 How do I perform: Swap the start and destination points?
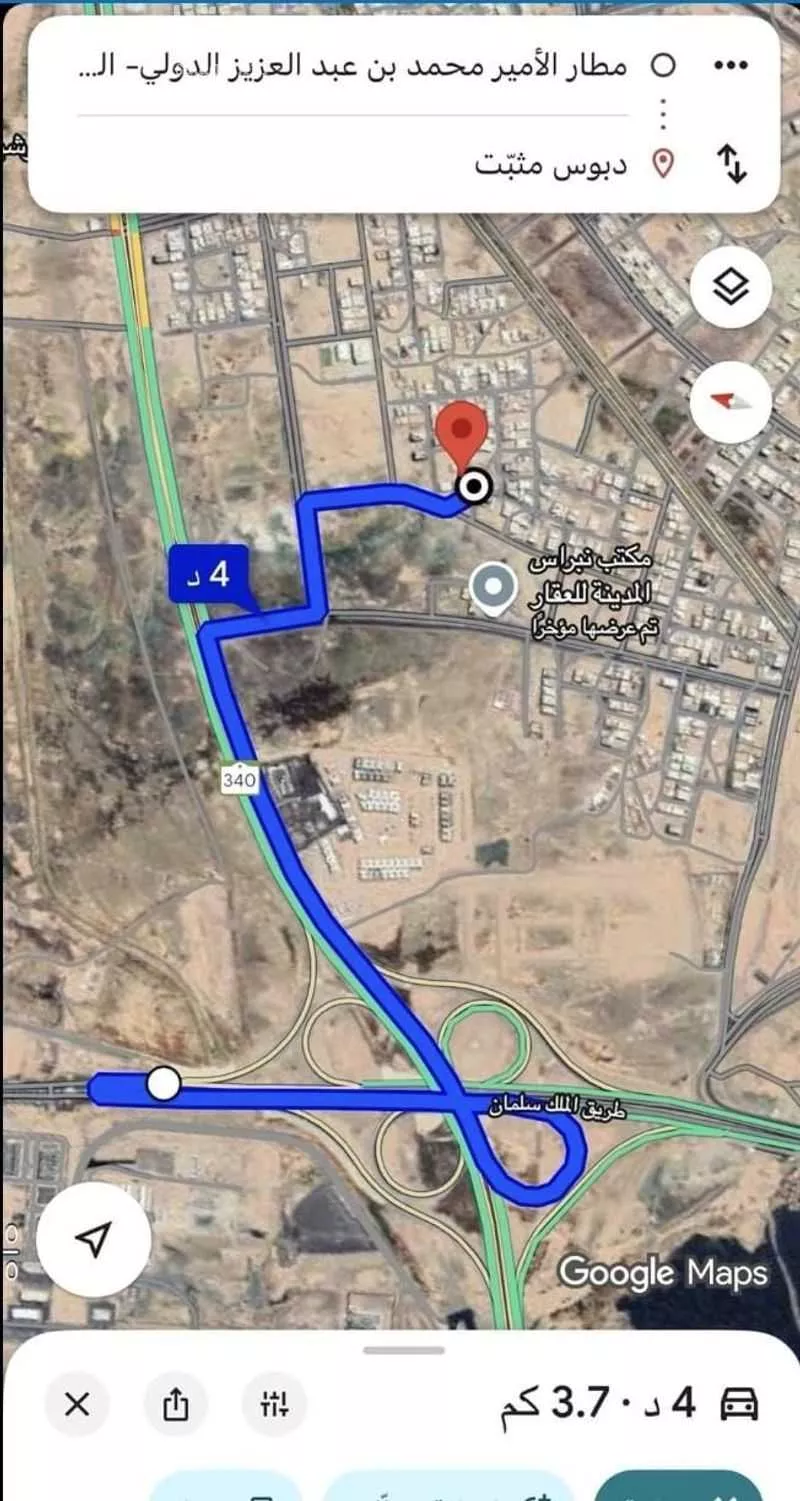coord(734,164)
